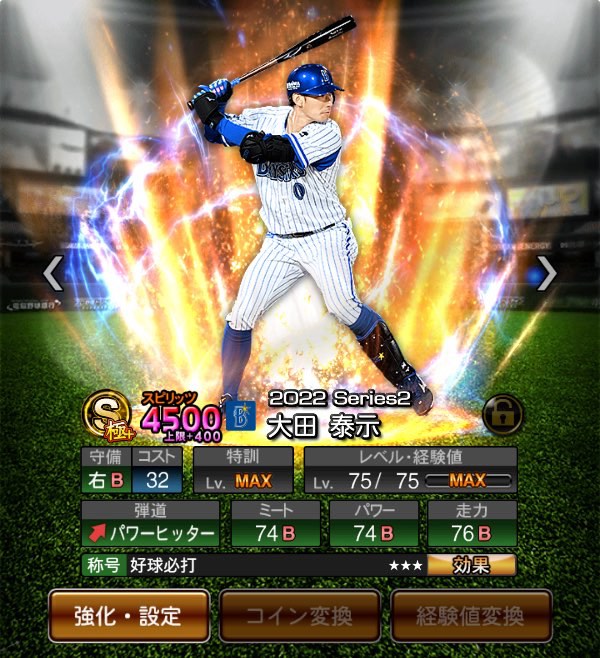
Task: Go to the previous player card
Action: 52,272
